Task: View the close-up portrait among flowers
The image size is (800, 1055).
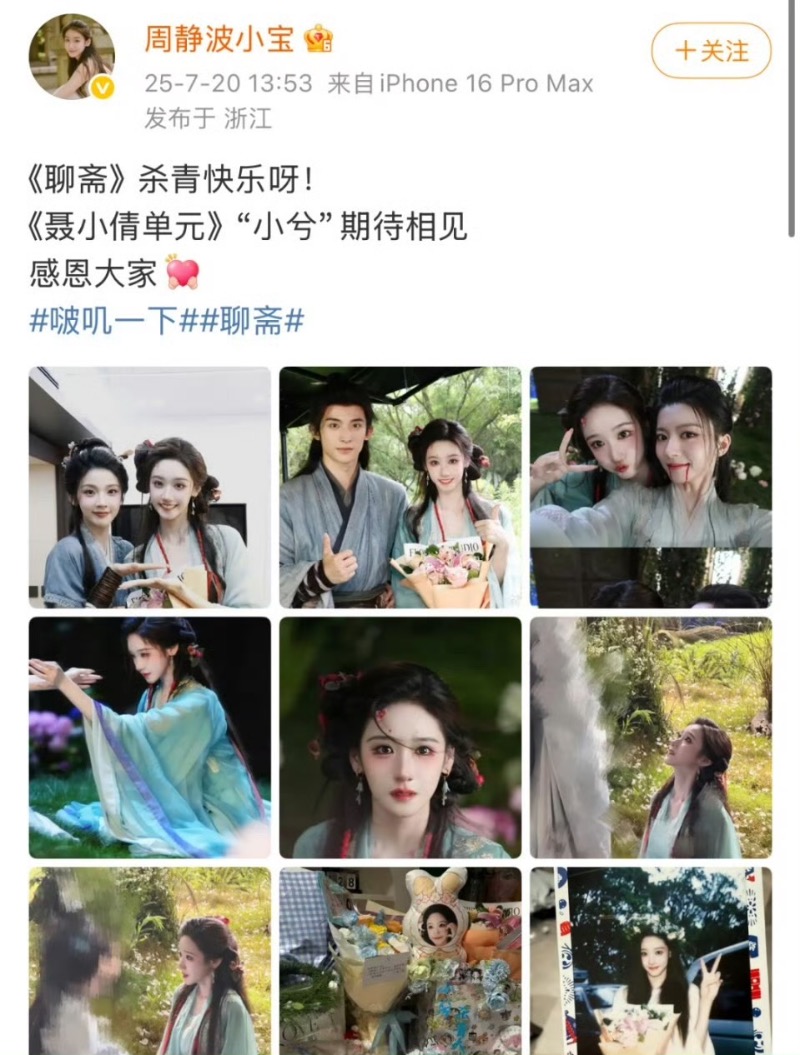Action: (400, 737)
